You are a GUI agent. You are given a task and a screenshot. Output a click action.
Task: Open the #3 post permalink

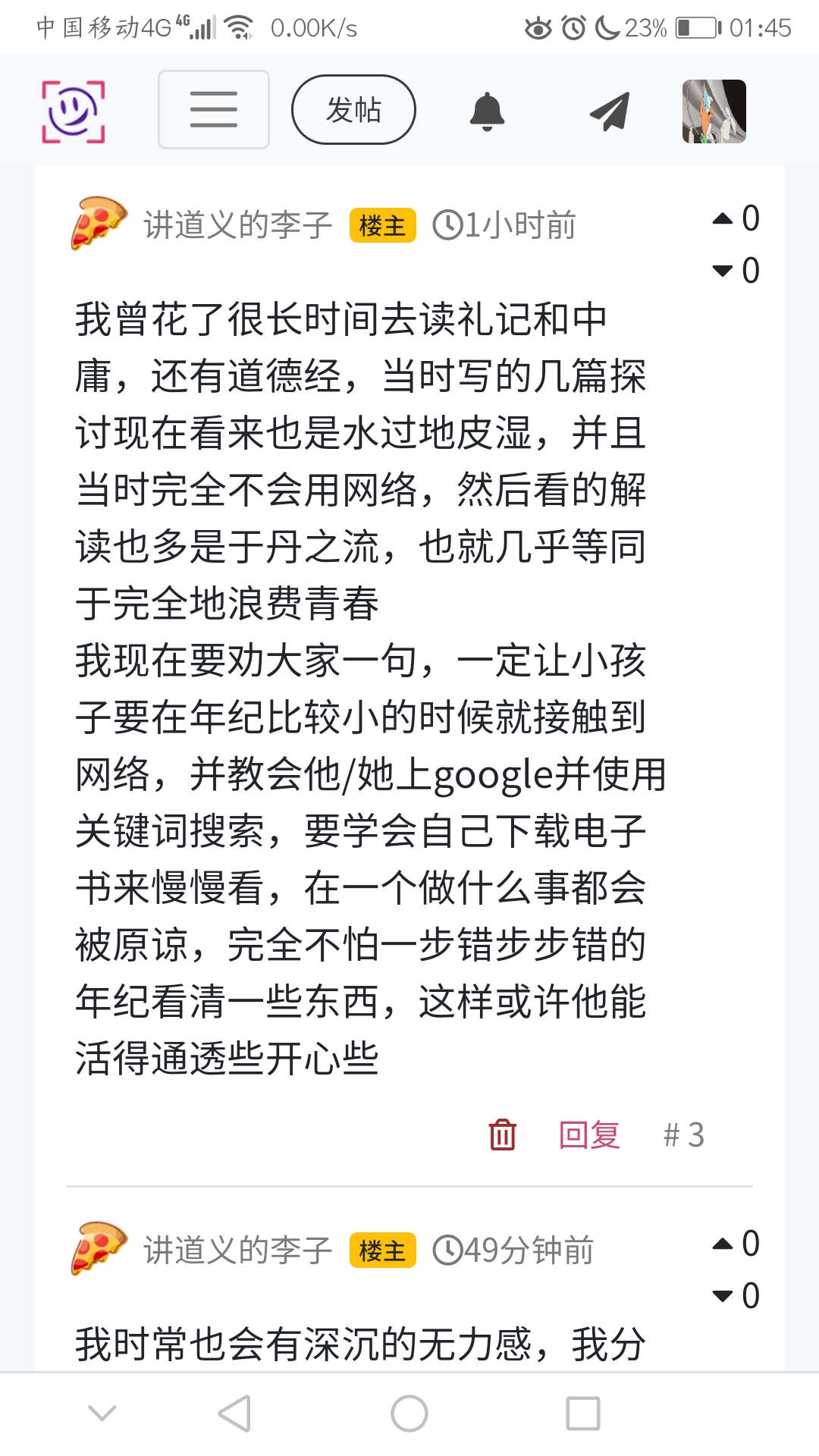683,1135
